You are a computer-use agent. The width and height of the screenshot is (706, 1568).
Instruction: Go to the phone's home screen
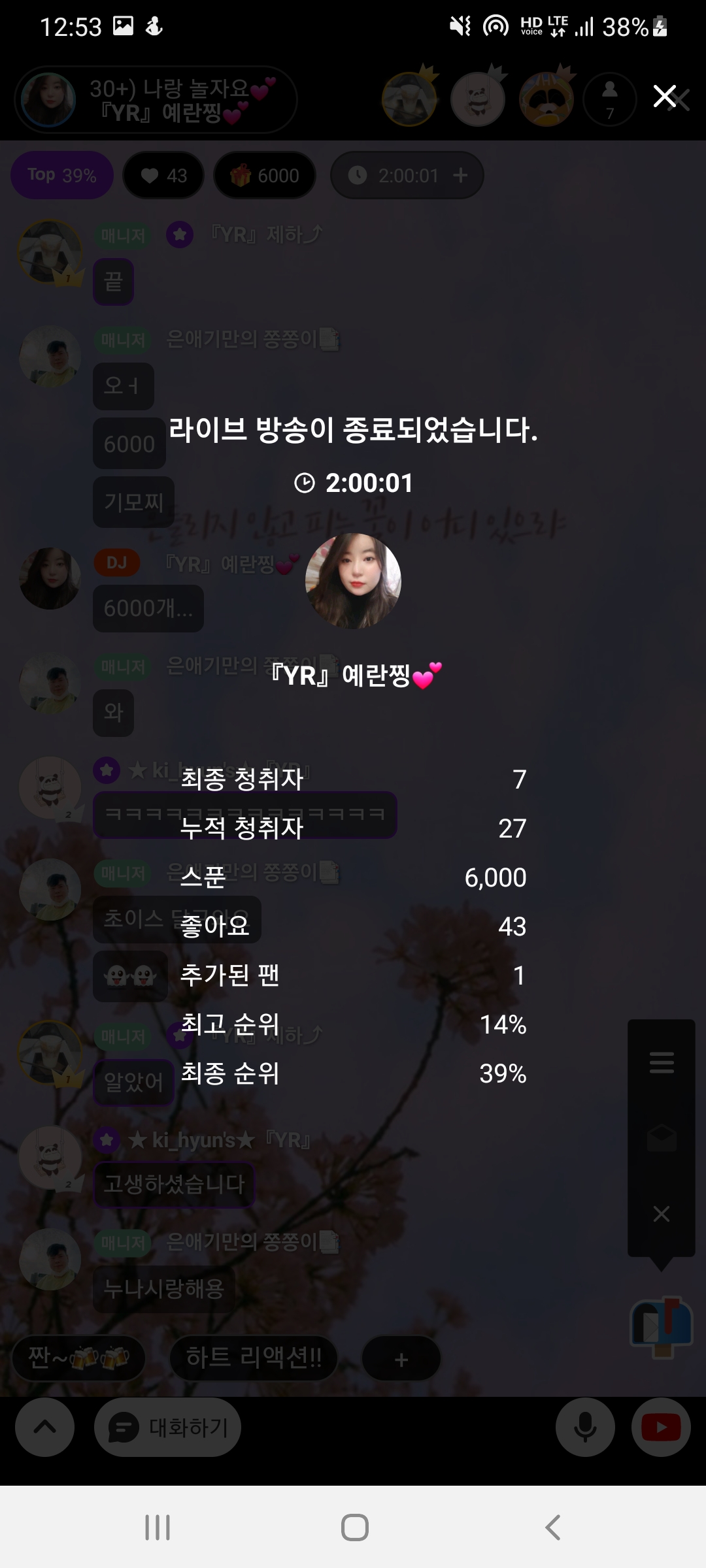(354, 1527)
